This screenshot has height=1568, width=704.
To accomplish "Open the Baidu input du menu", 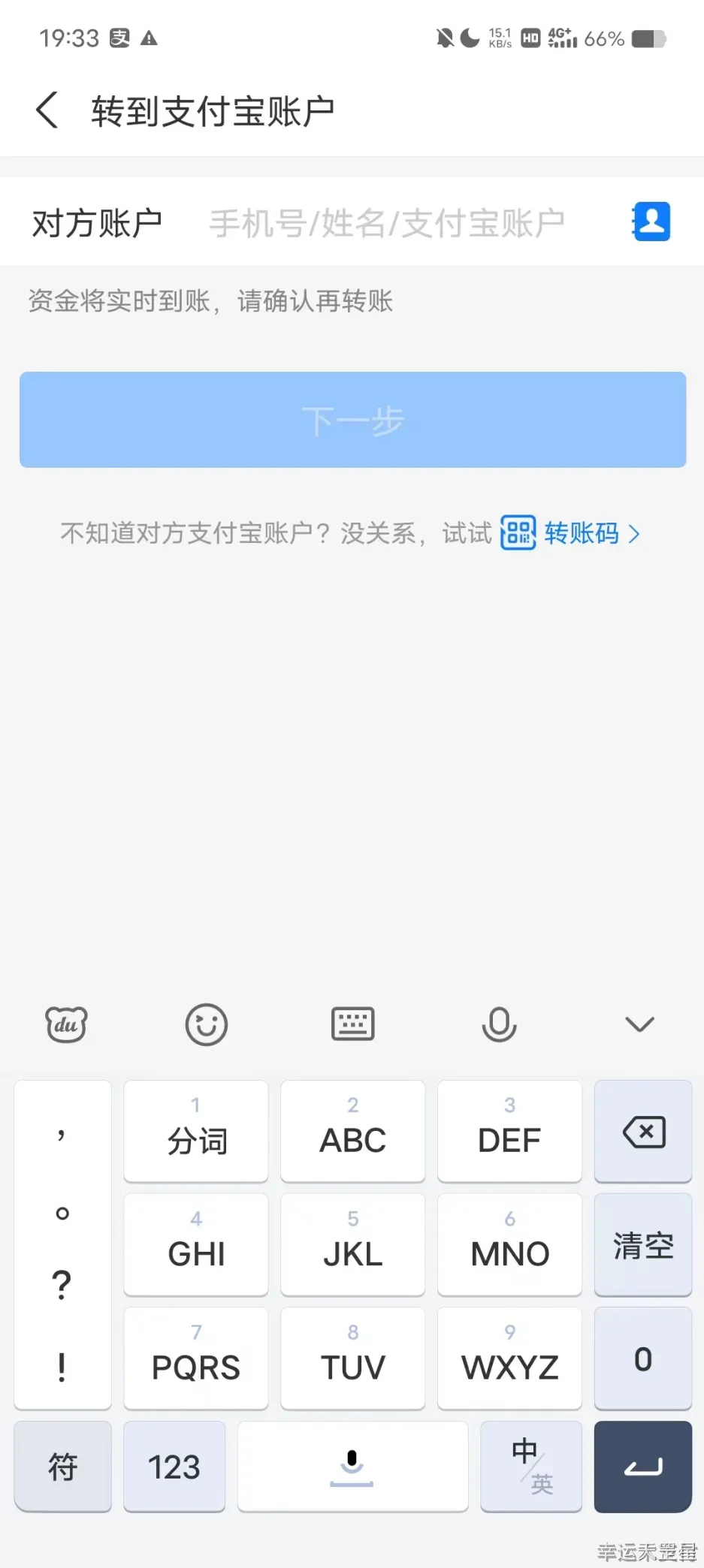I will (x=66, y=1024).
